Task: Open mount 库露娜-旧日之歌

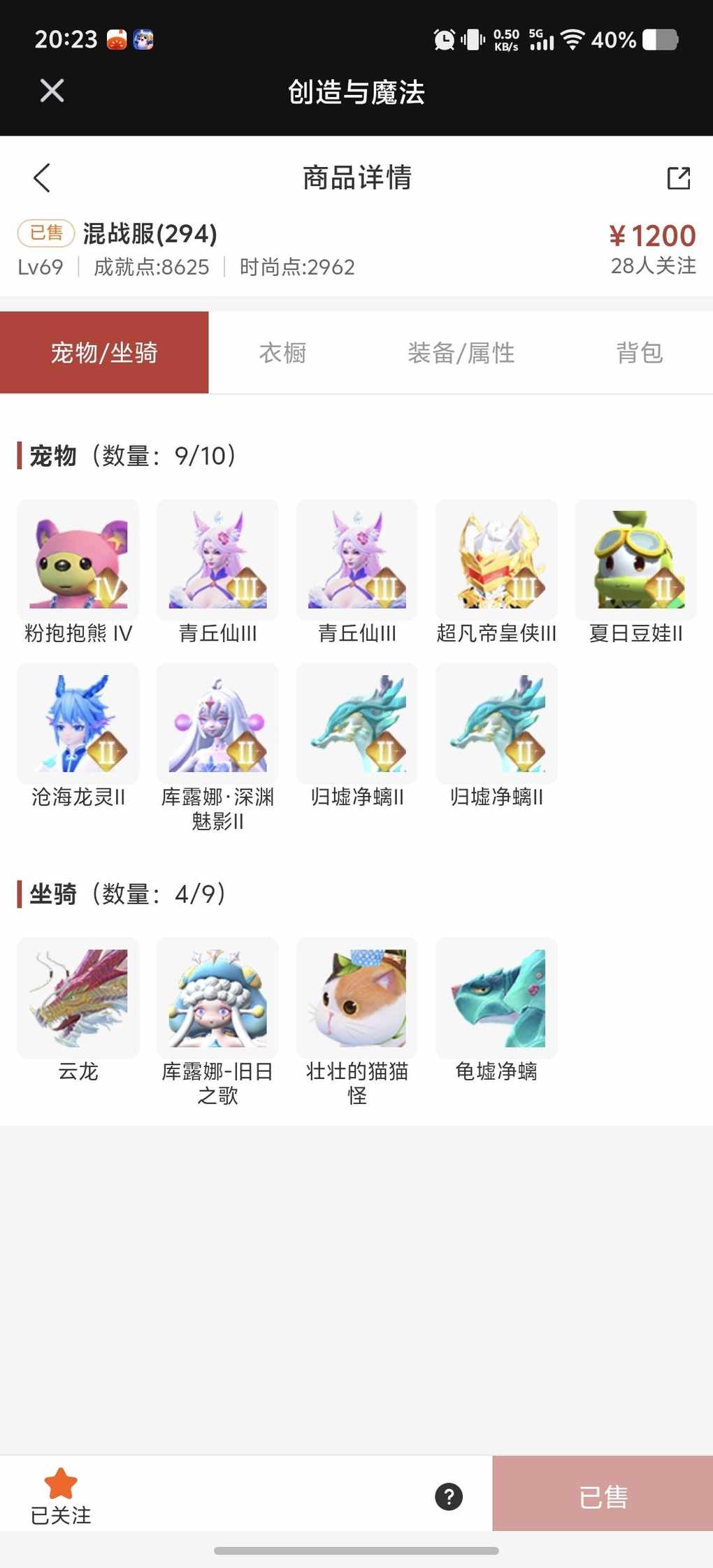Action: 217,998
